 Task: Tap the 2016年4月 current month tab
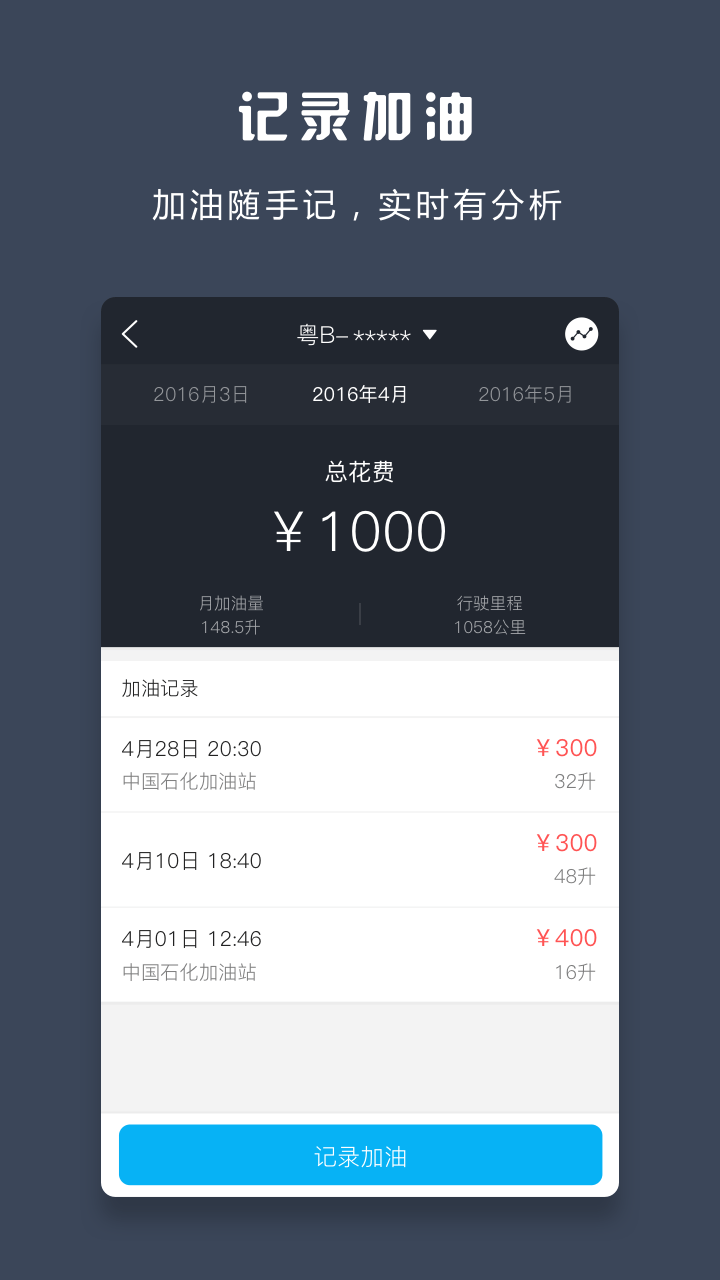[359, 394]
